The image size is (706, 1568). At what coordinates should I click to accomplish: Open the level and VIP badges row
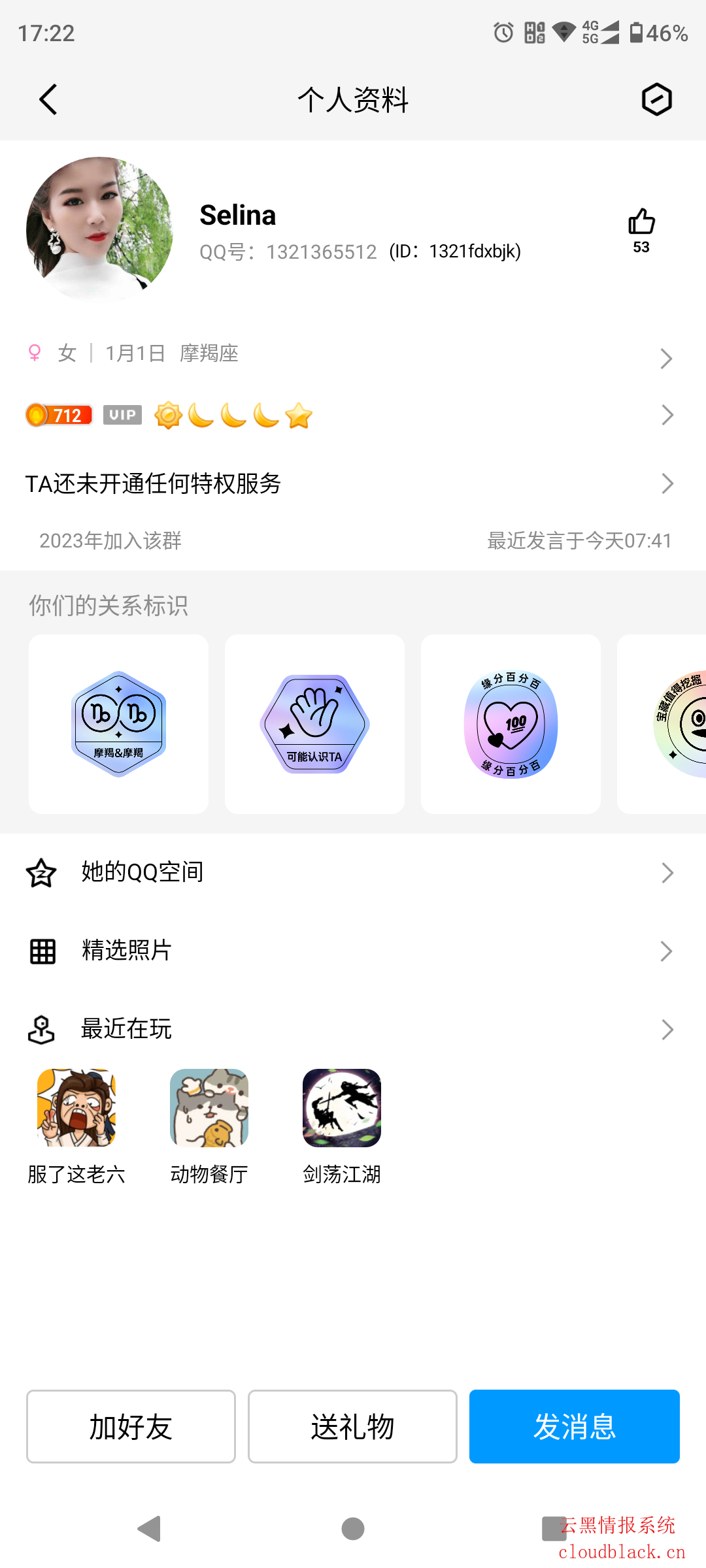tap(353, 416)
